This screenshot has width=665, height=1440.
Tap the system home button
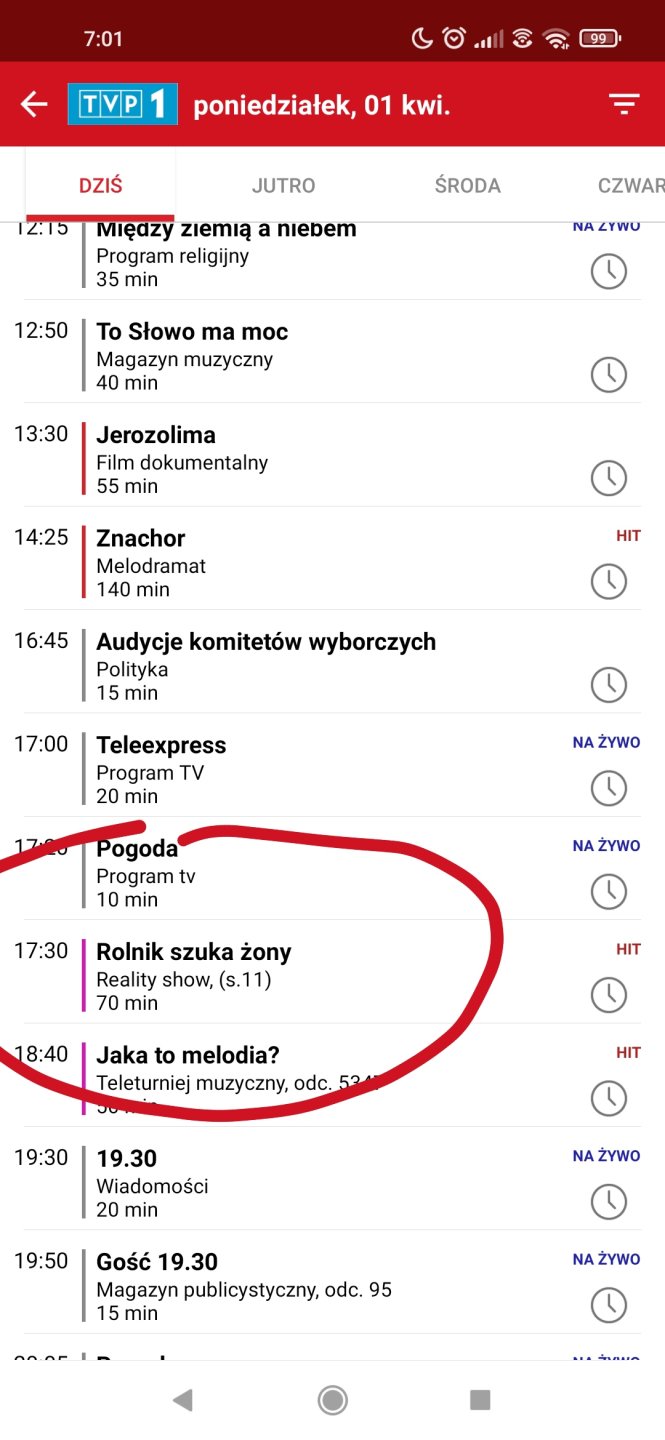pyautogui.click(x=332, y=1400)
